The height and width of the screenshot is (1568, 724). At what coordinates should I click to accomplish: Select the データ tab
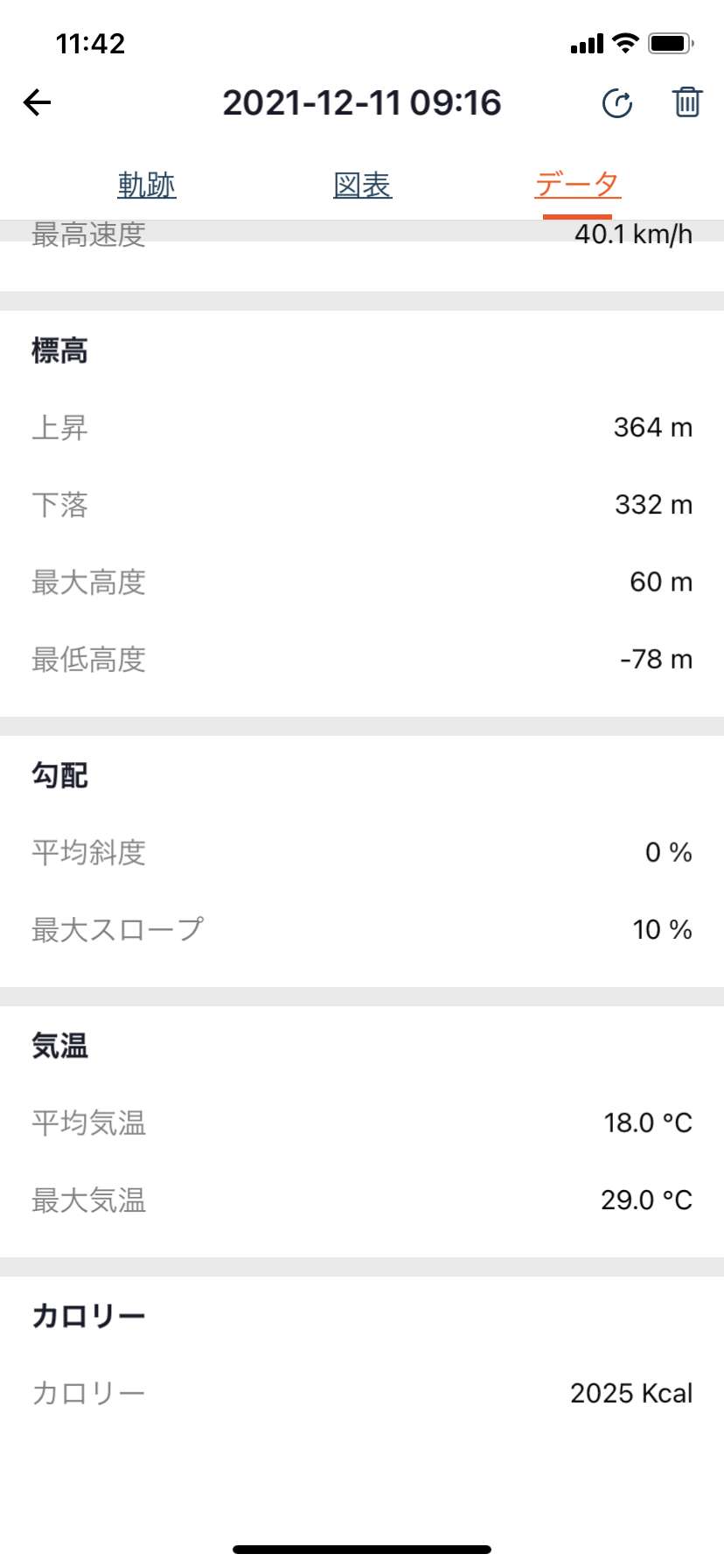pos(577,185)
